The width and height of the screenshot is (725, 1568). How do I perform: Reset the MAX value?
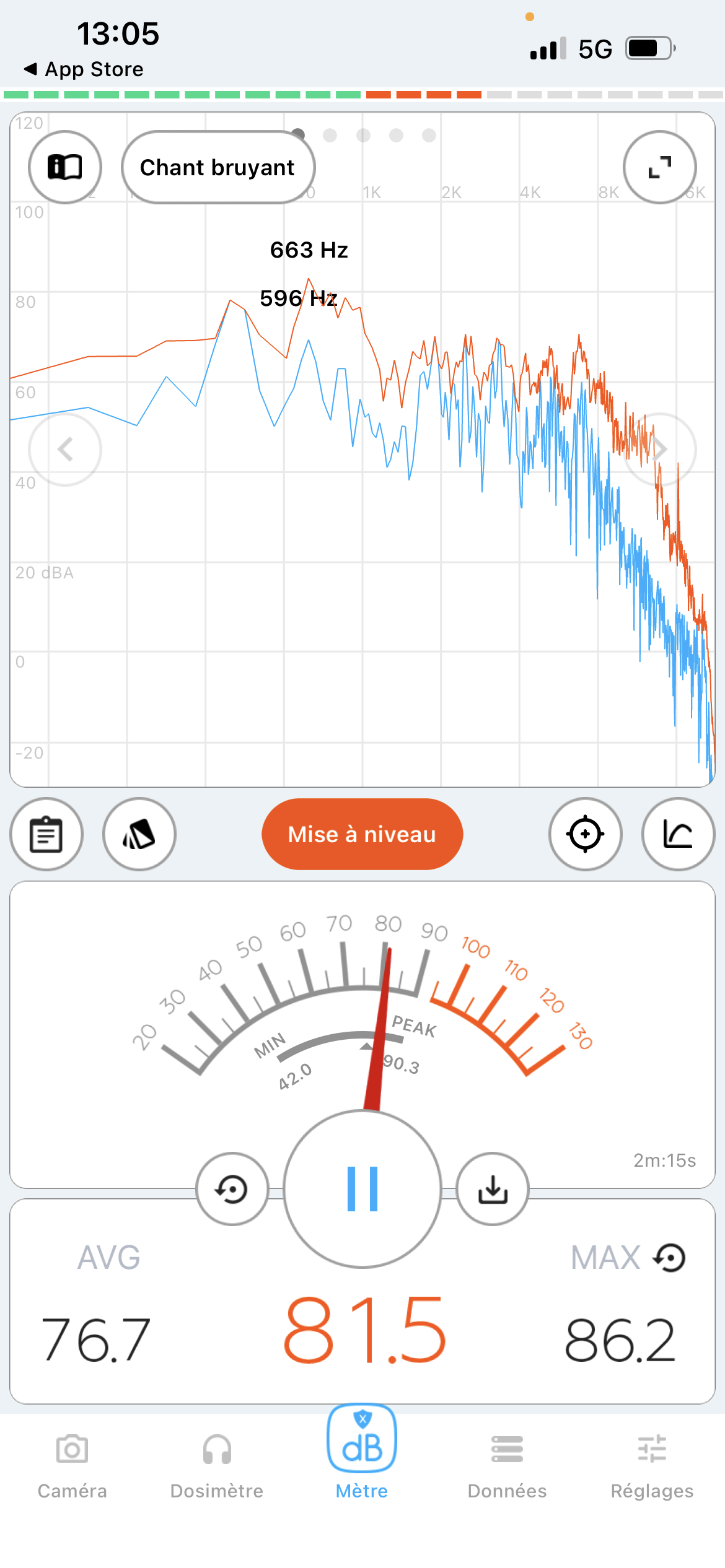tap(670, 1258)
